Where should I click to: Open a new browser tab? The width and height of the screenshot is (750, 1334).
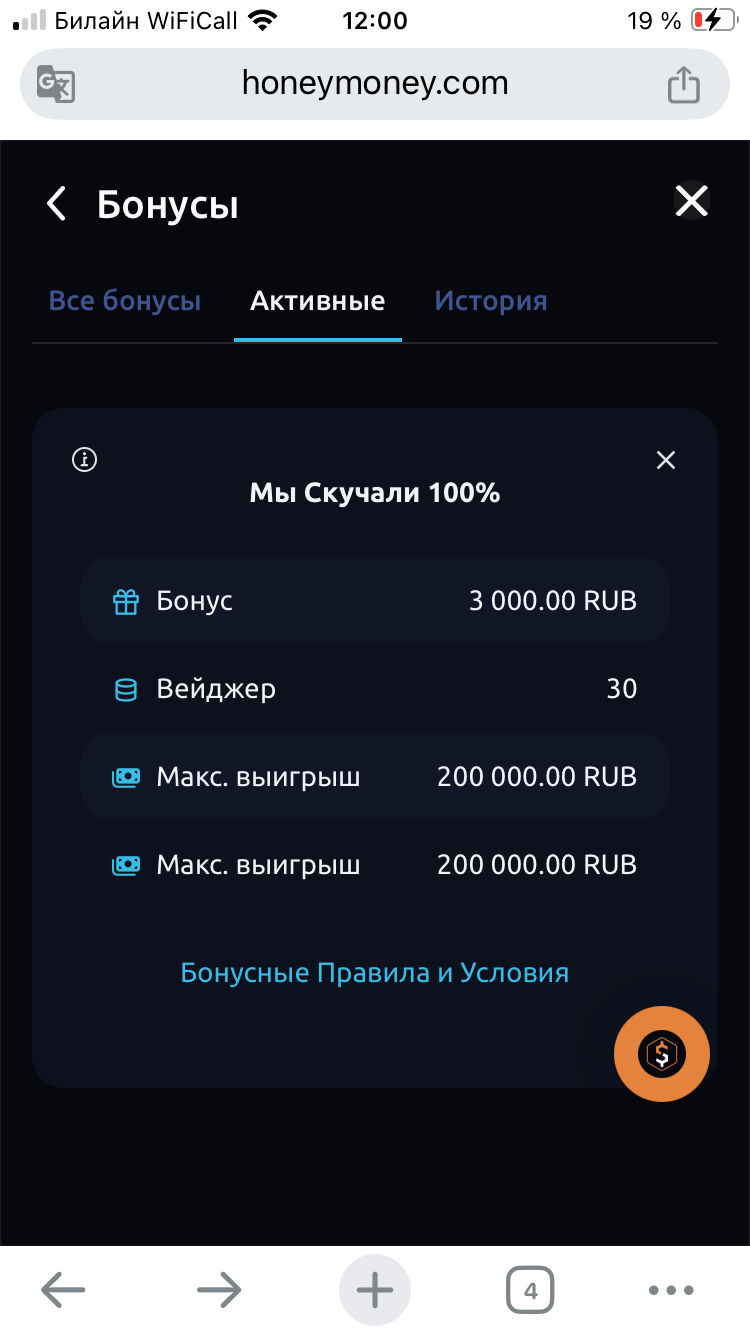point(375,1290)
